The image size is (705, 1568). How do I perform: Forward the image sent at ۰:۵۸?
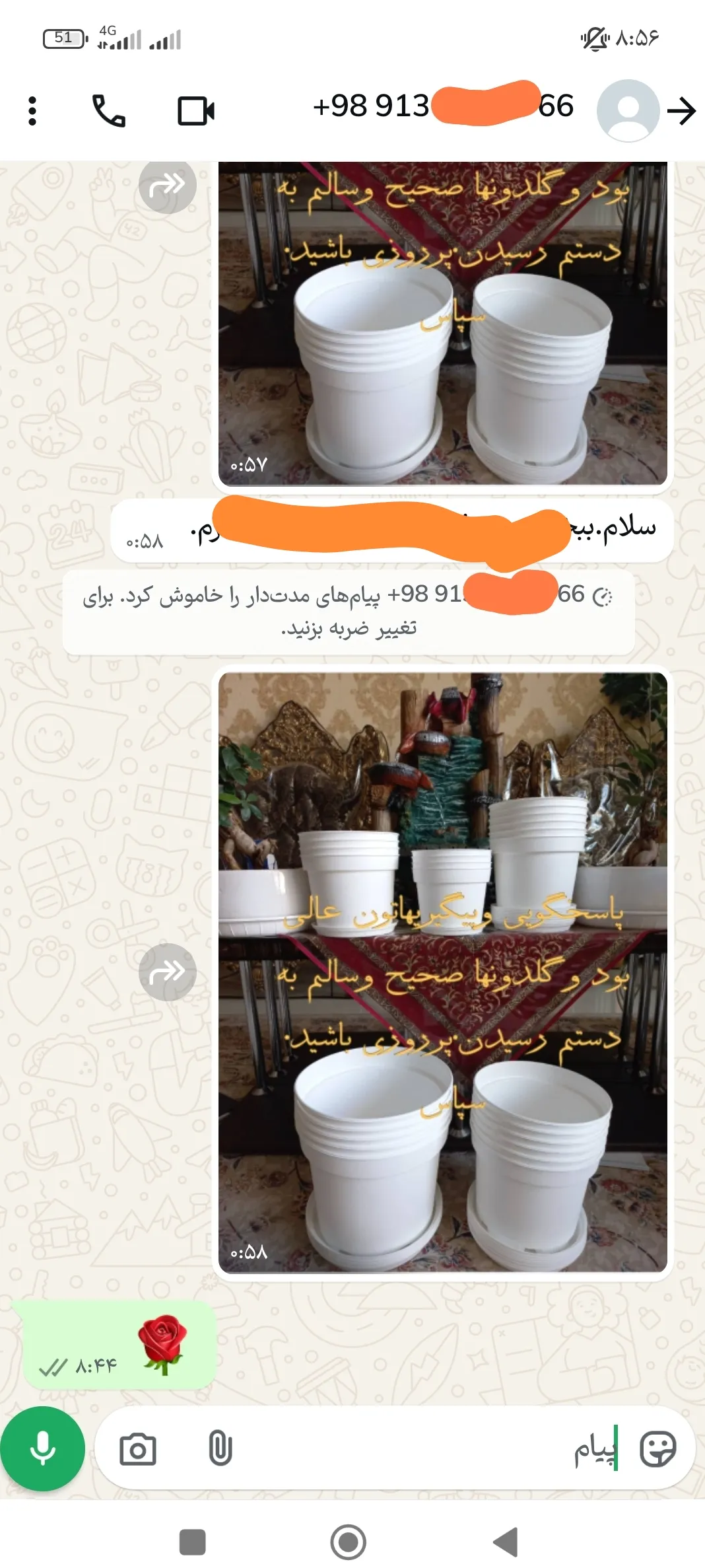[x=167, y=972]
